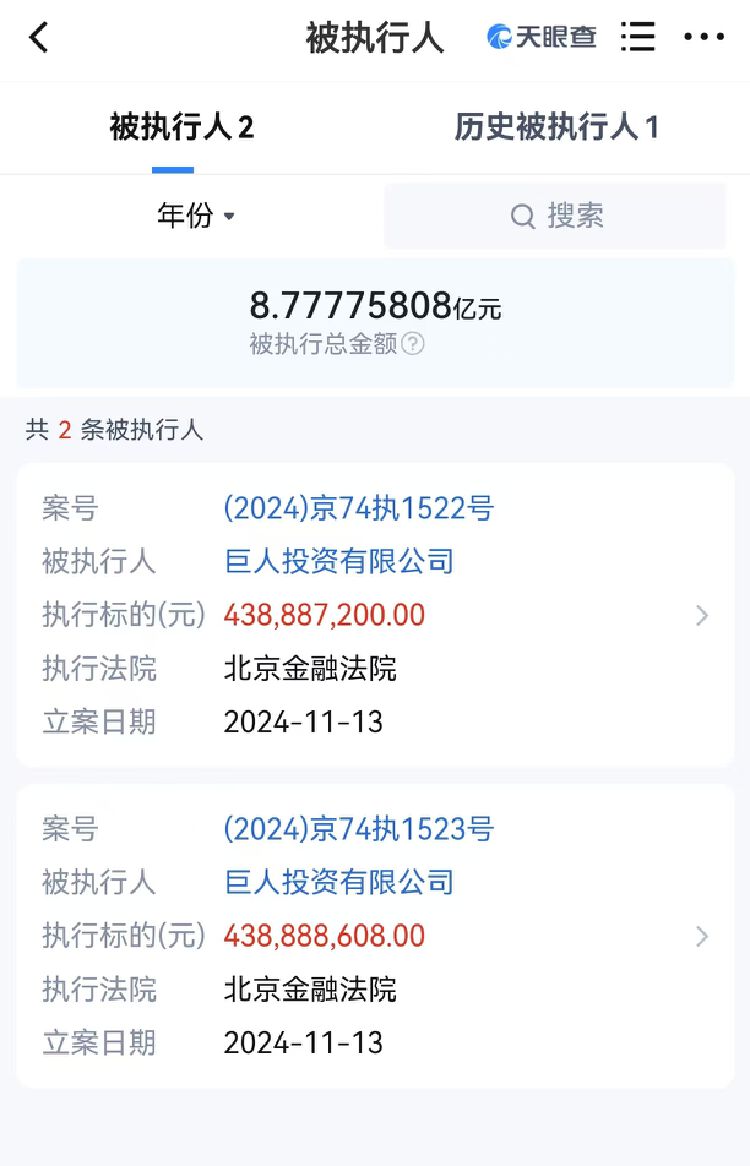Viewport: 750px width, 1166px height.
Task: Switch to the 历史被执行人 tab
Action: click(556, 128)
